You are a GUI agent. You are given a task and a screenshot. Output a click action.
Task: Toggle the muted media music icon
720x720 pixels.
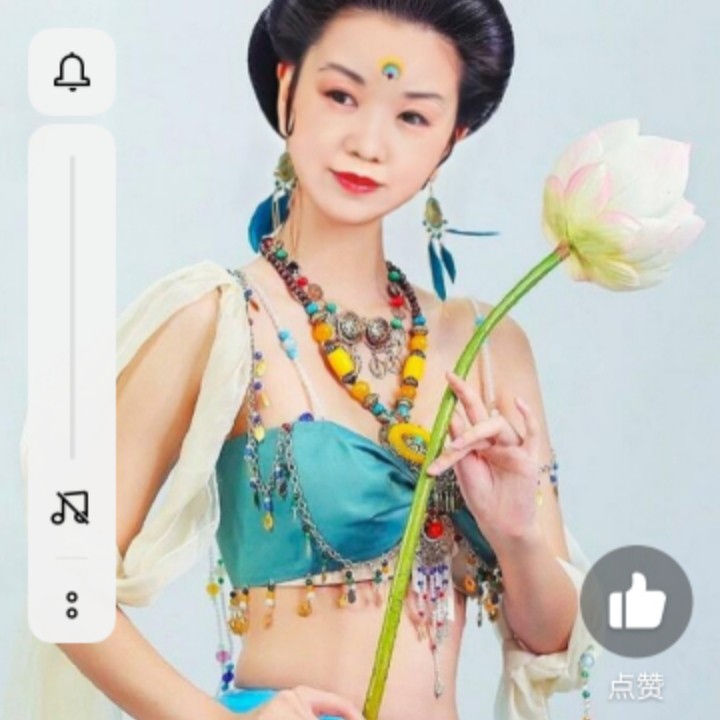point(71,508)
